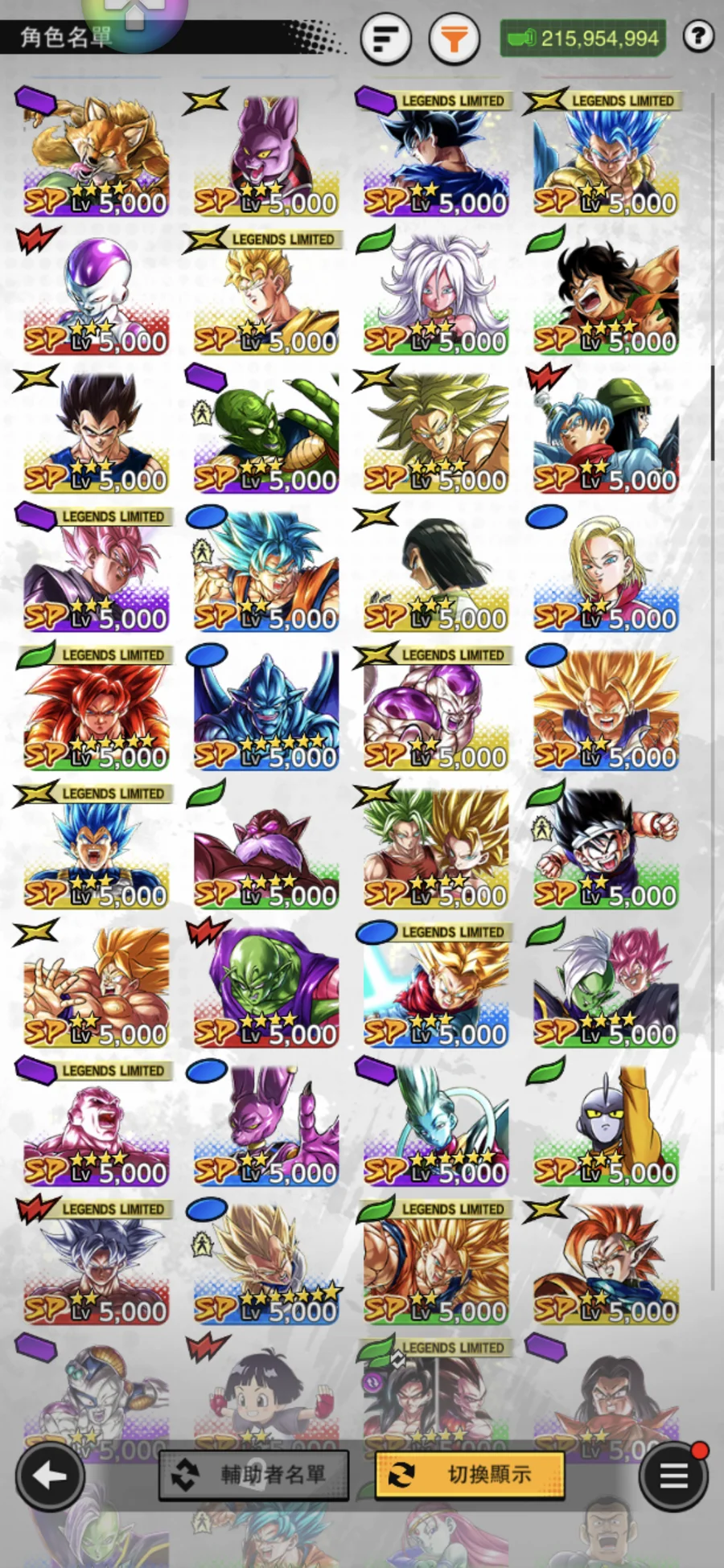
Task: Open the sort options icon
Action: click(386, 38)
